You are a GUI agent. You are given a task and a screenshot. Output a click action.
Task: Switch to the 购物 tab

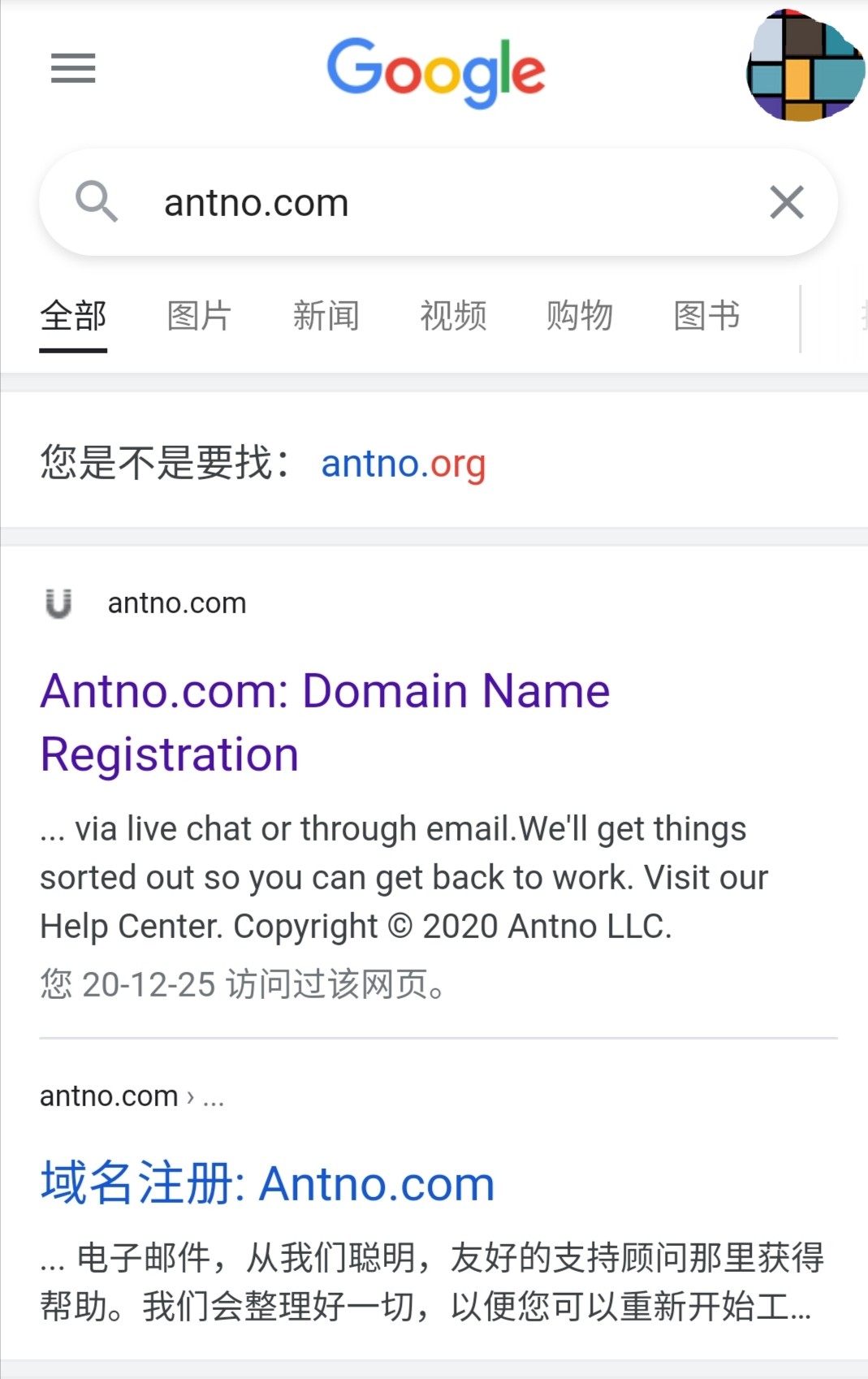(580, 316)
